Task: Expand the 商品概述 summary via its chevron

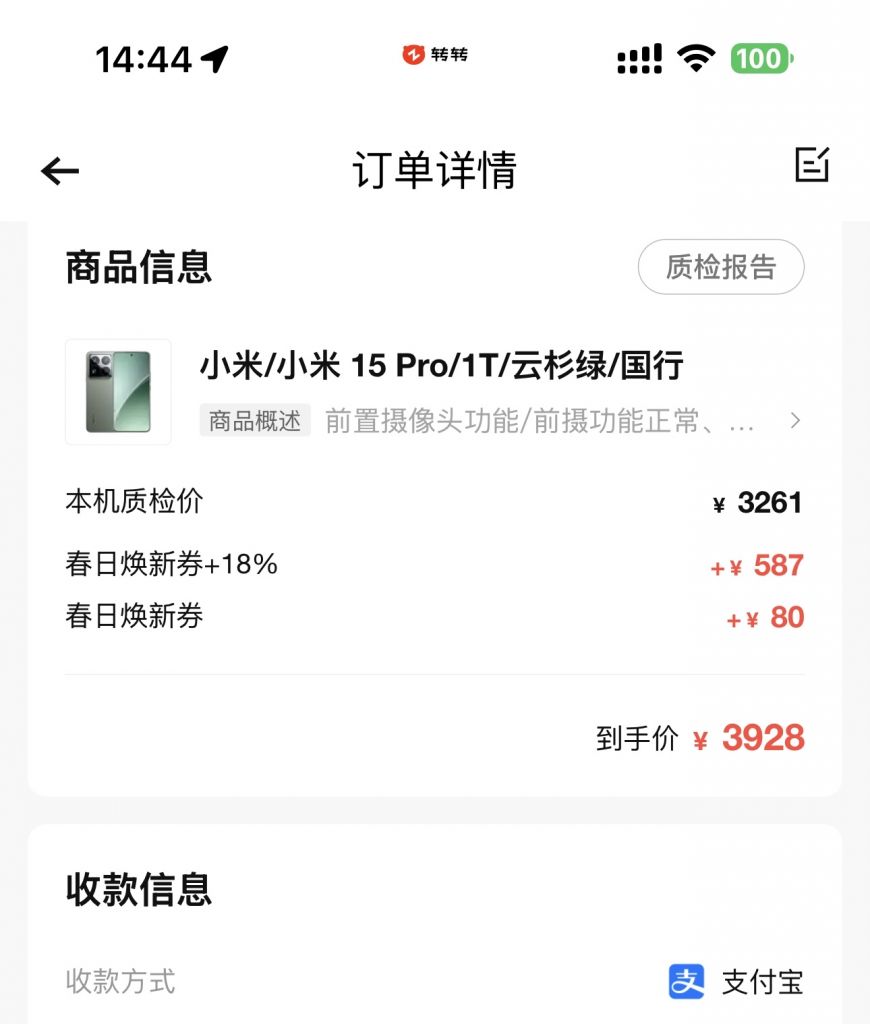Action: (795, 421)
